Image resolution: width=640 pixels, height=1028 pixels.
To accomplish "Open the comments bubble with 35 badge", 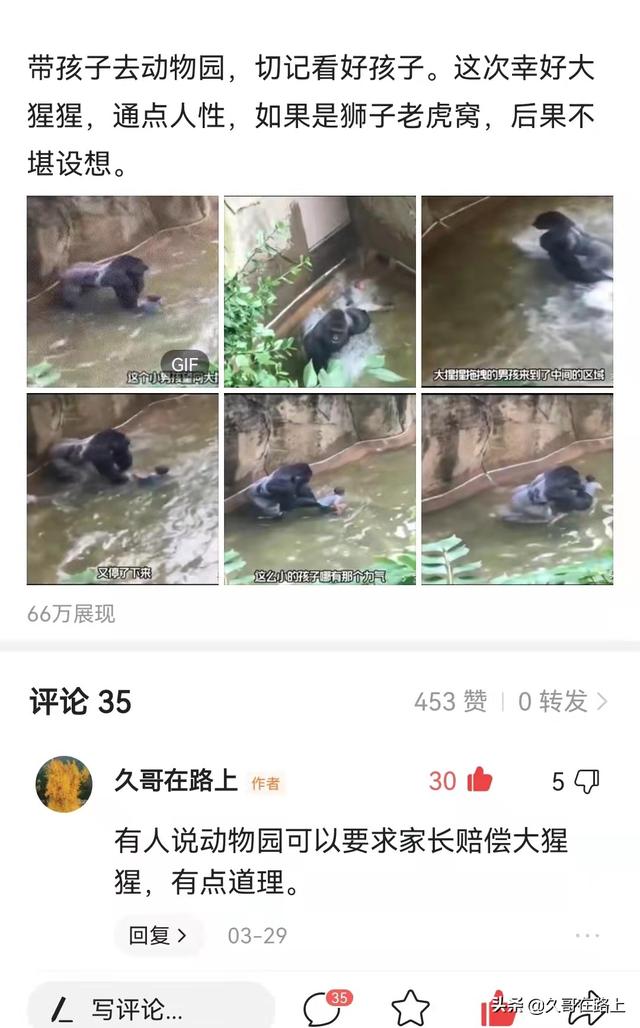I will (x=322, y=1007).
